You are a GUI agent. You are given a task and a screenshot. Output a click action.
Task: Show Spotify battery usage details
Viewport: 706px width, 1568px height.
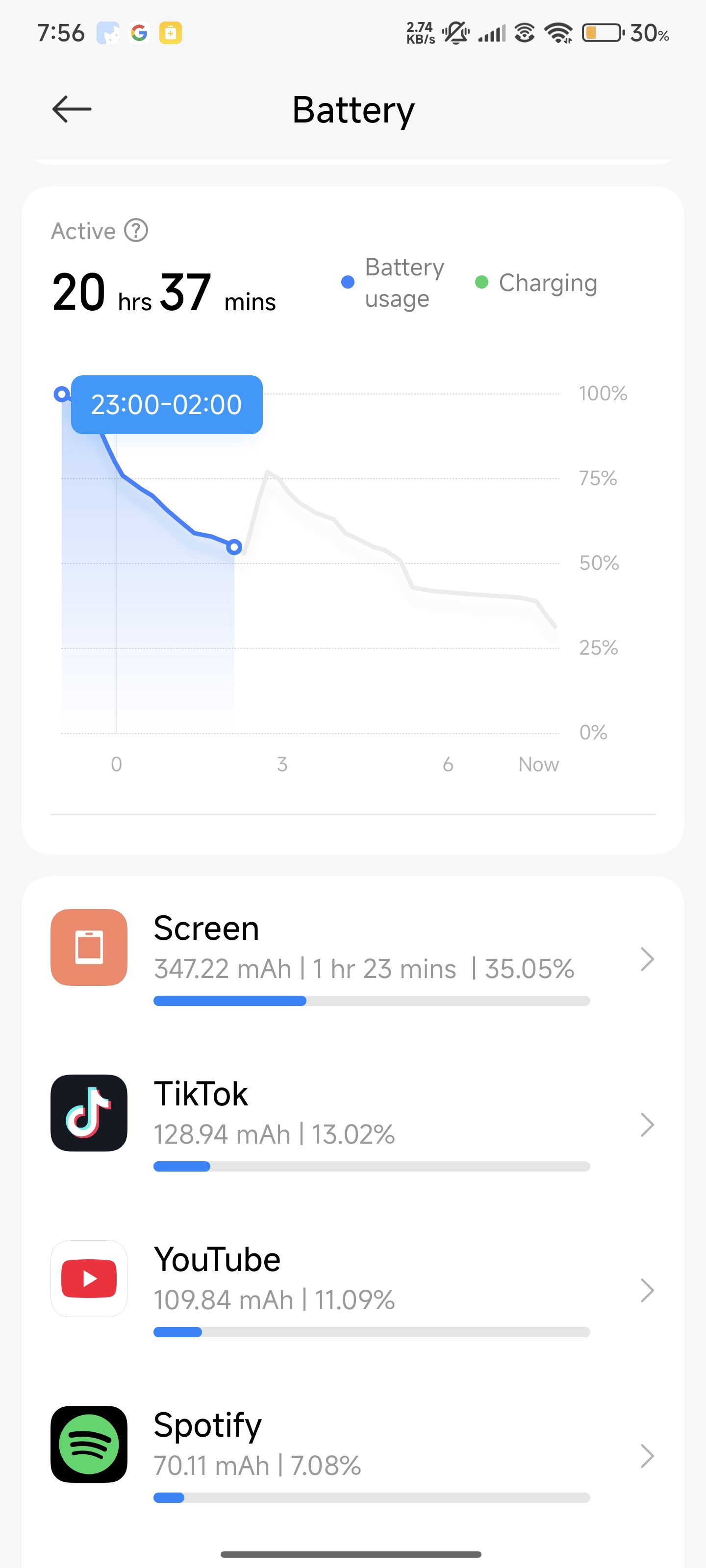click(353, 1455)
